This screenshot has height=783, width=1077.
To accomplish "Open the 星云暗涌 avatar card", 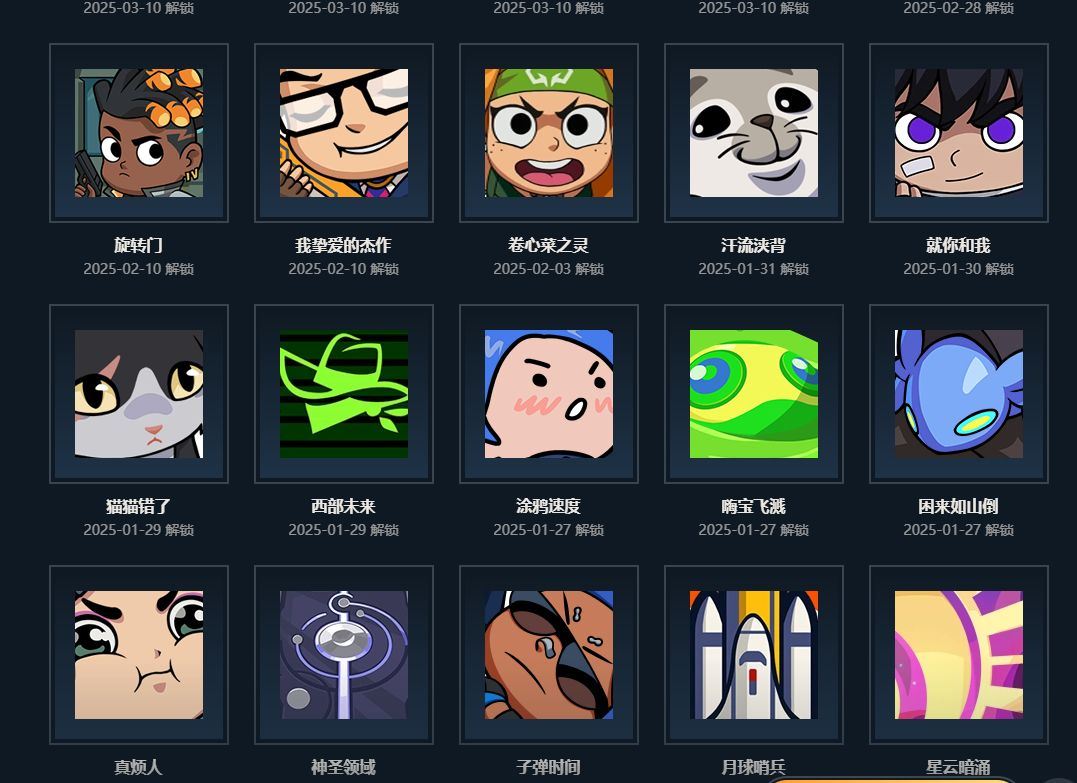I will (959, 655).
